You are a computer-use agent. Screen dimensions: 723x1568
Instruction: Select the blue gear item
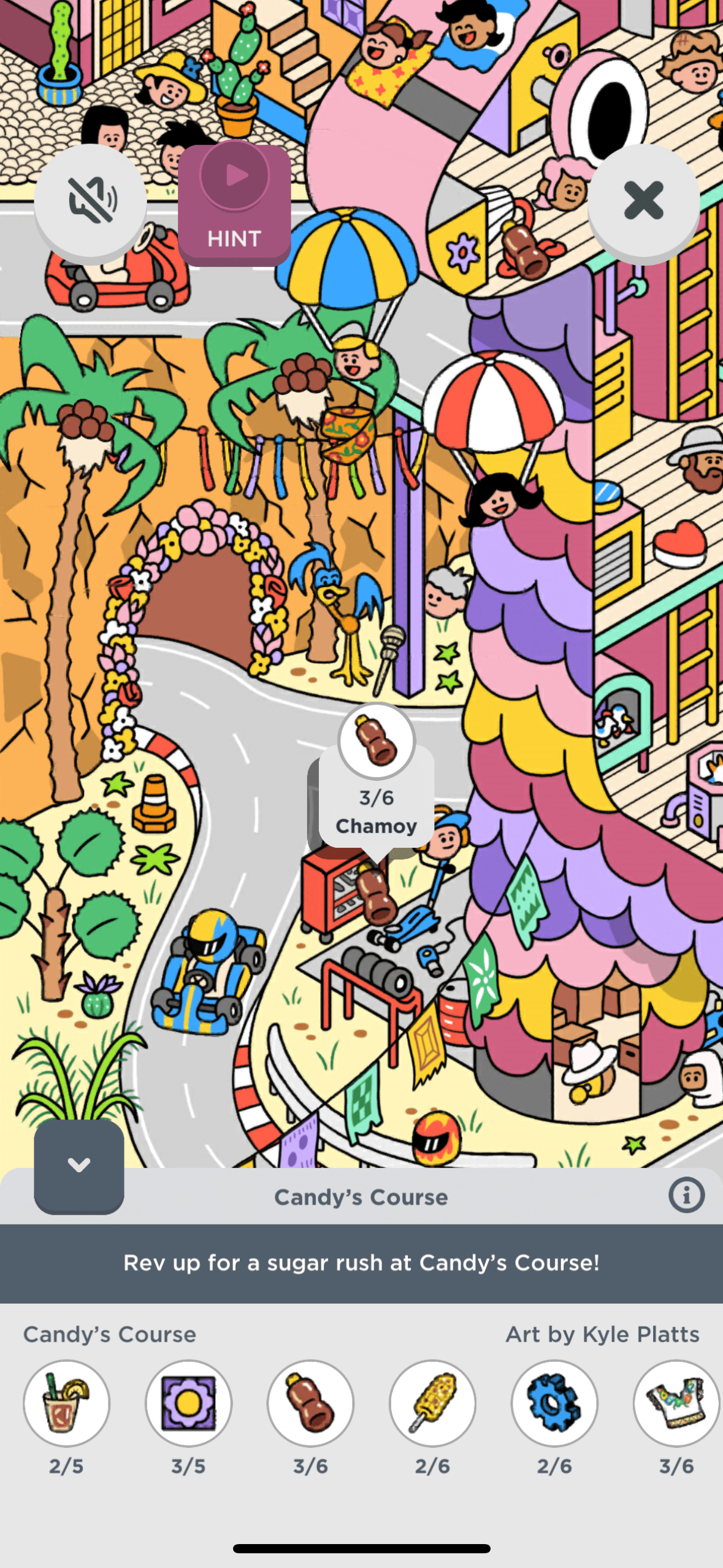554,1404
